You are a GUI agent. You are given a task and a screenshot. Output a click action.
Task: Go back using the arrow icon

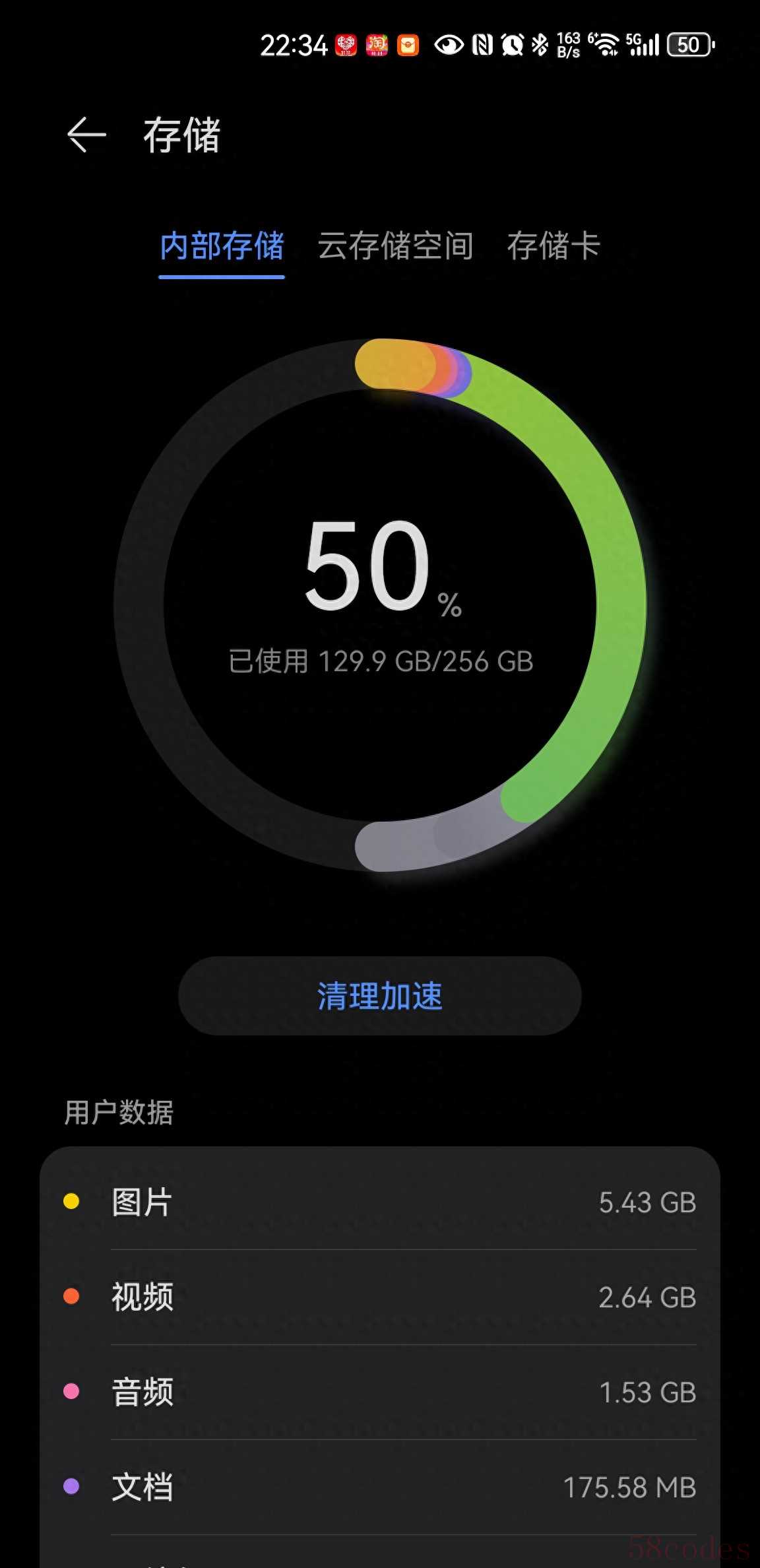[86, 135]
